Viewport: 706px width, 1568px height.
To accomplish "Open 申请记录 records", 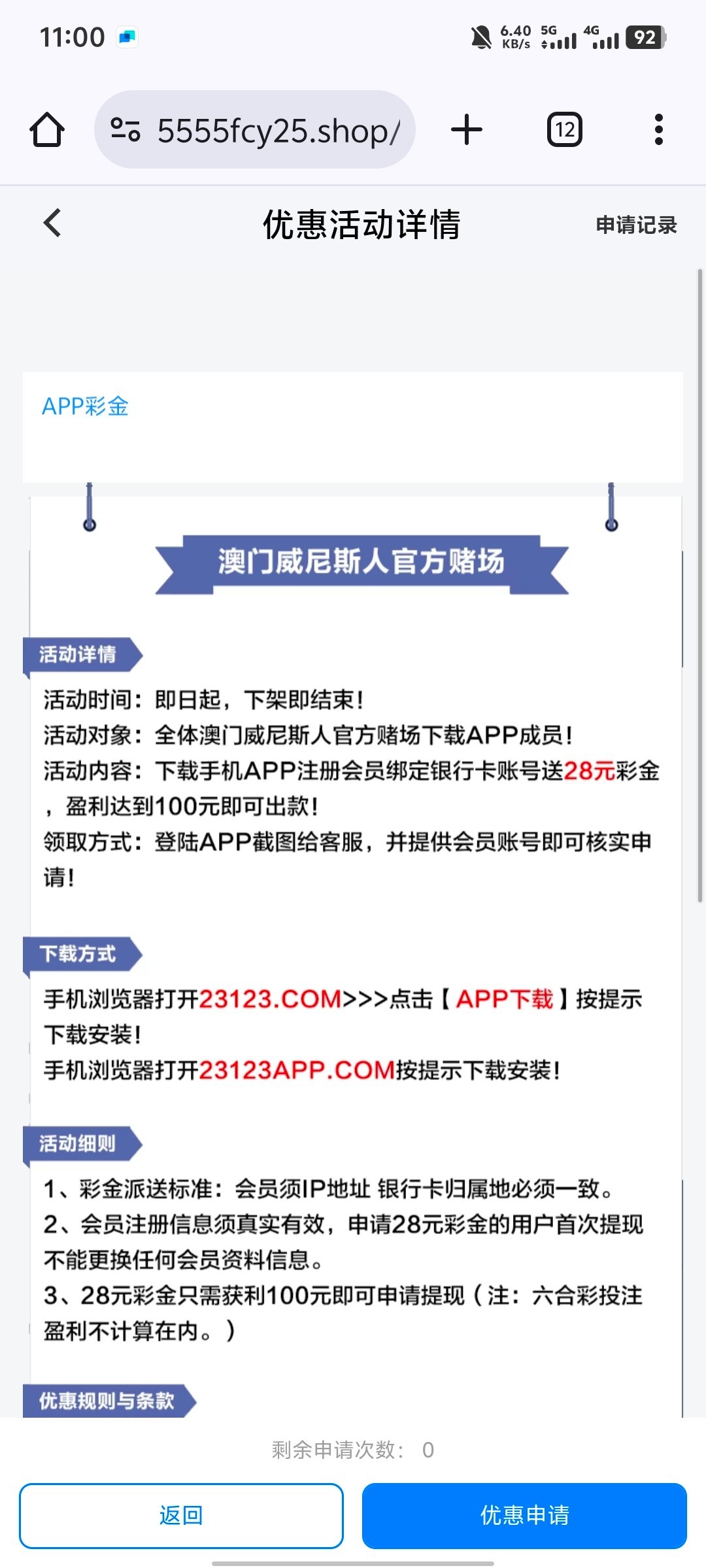I will point(635,225).
